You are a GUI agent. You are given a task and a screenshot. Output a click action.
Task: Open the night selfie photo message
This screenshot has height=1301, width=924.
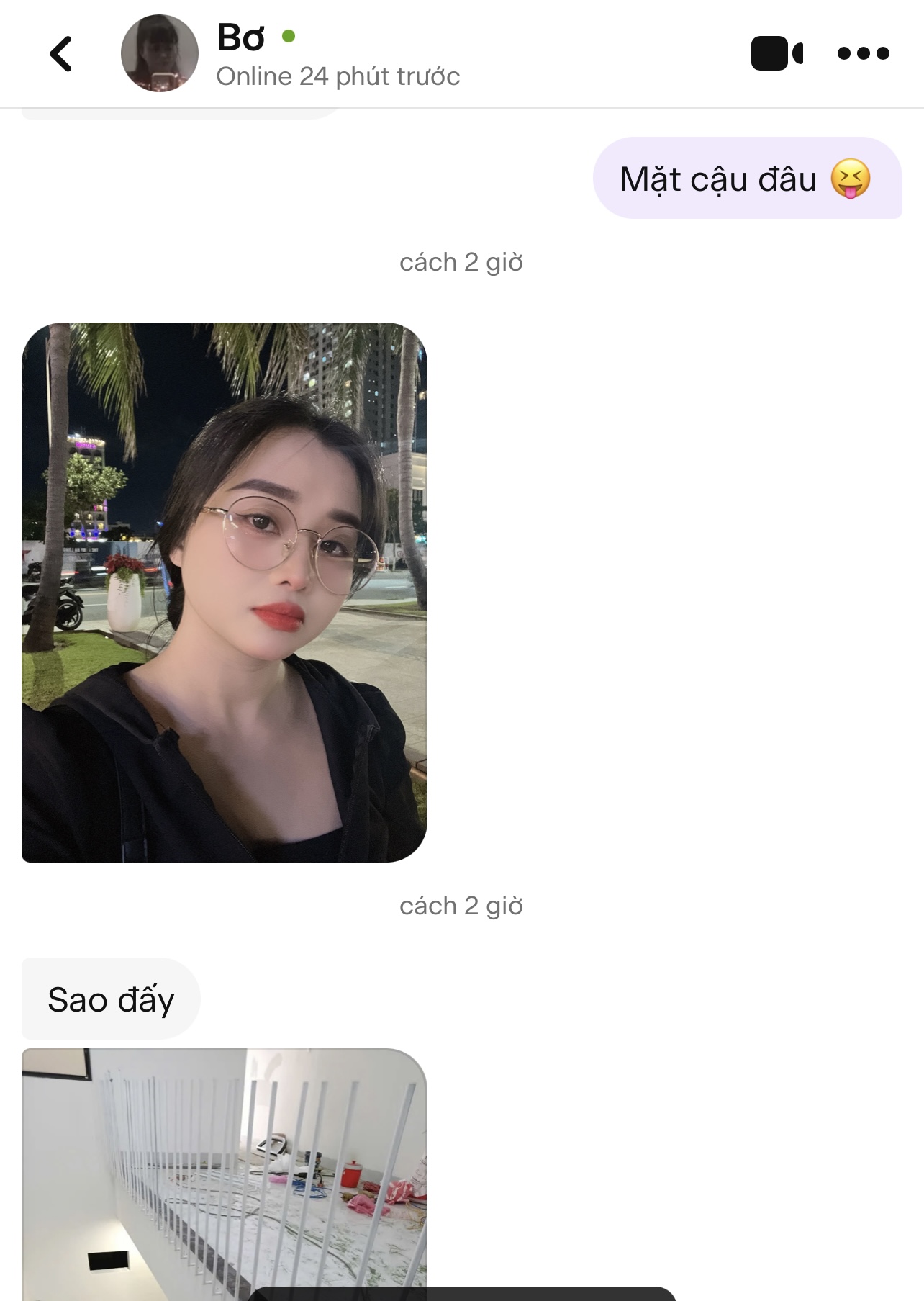coord(224,592)
